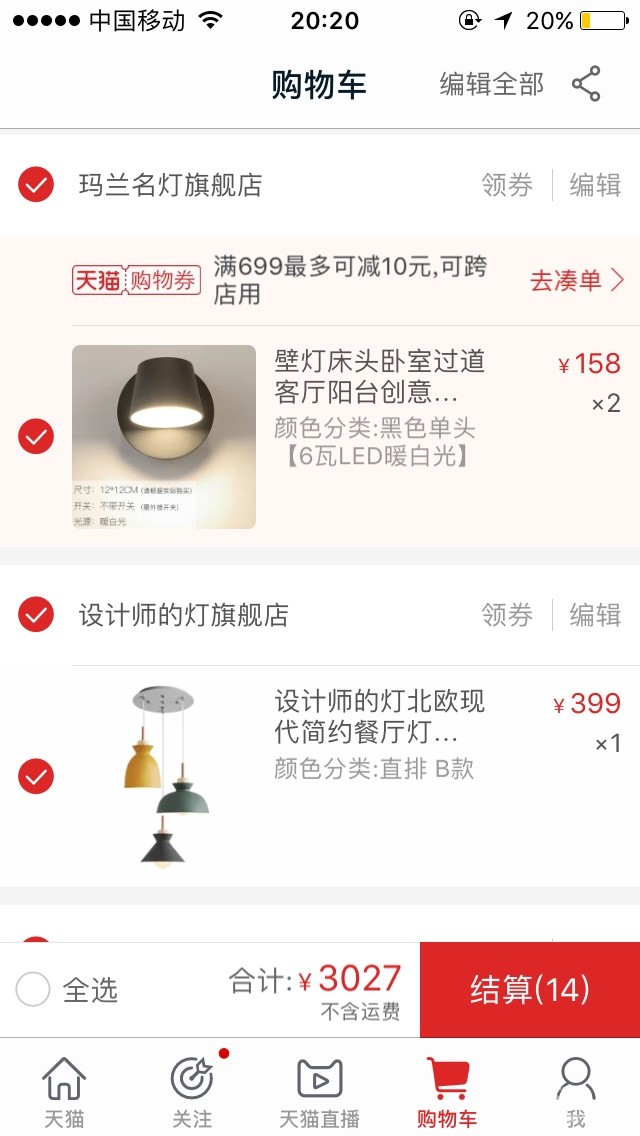The width and height of the screenshot is (640, 1136).
Task: Toggle the 全选 select-all option
Action: [33, 990]
